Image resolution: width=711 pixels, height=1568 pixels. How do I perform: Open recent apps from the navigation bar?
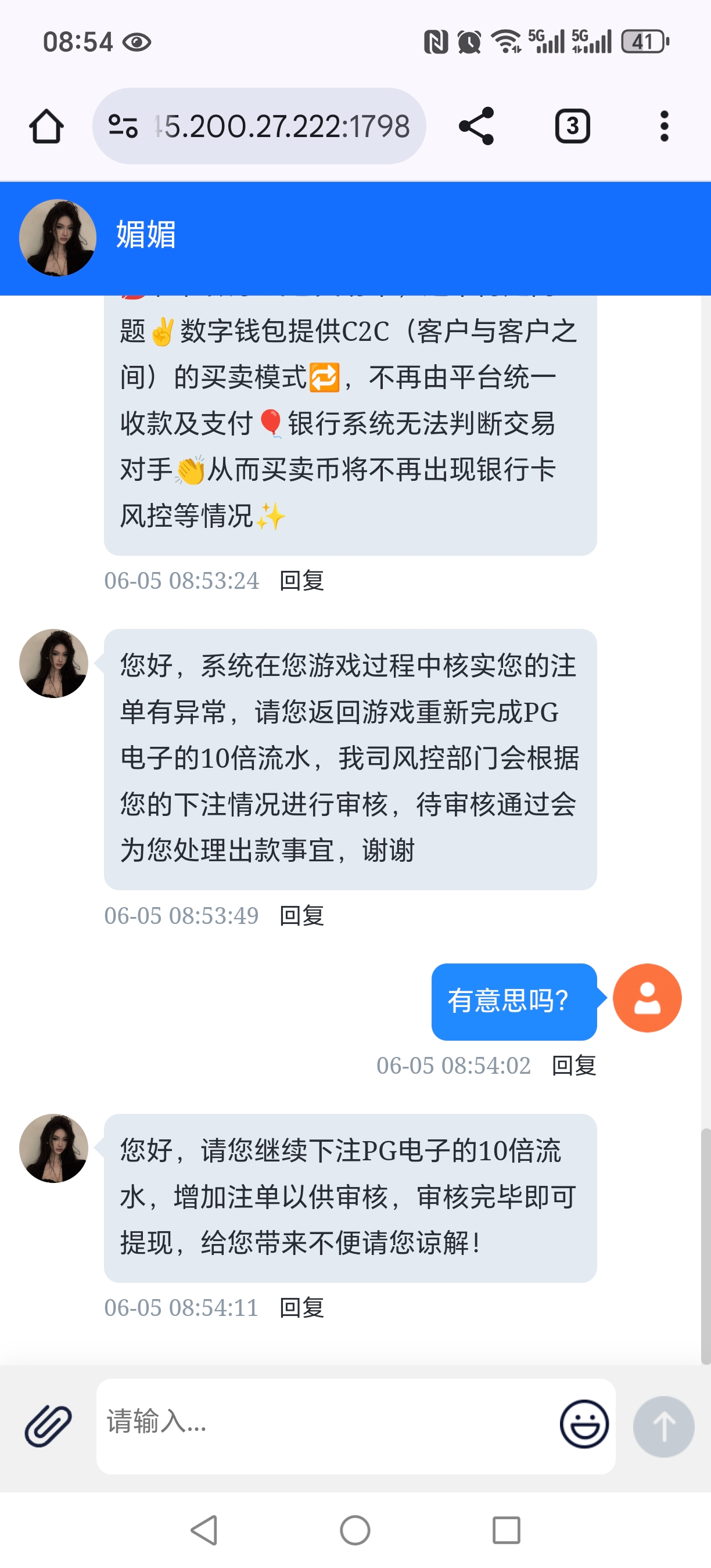click(506, 1530)
